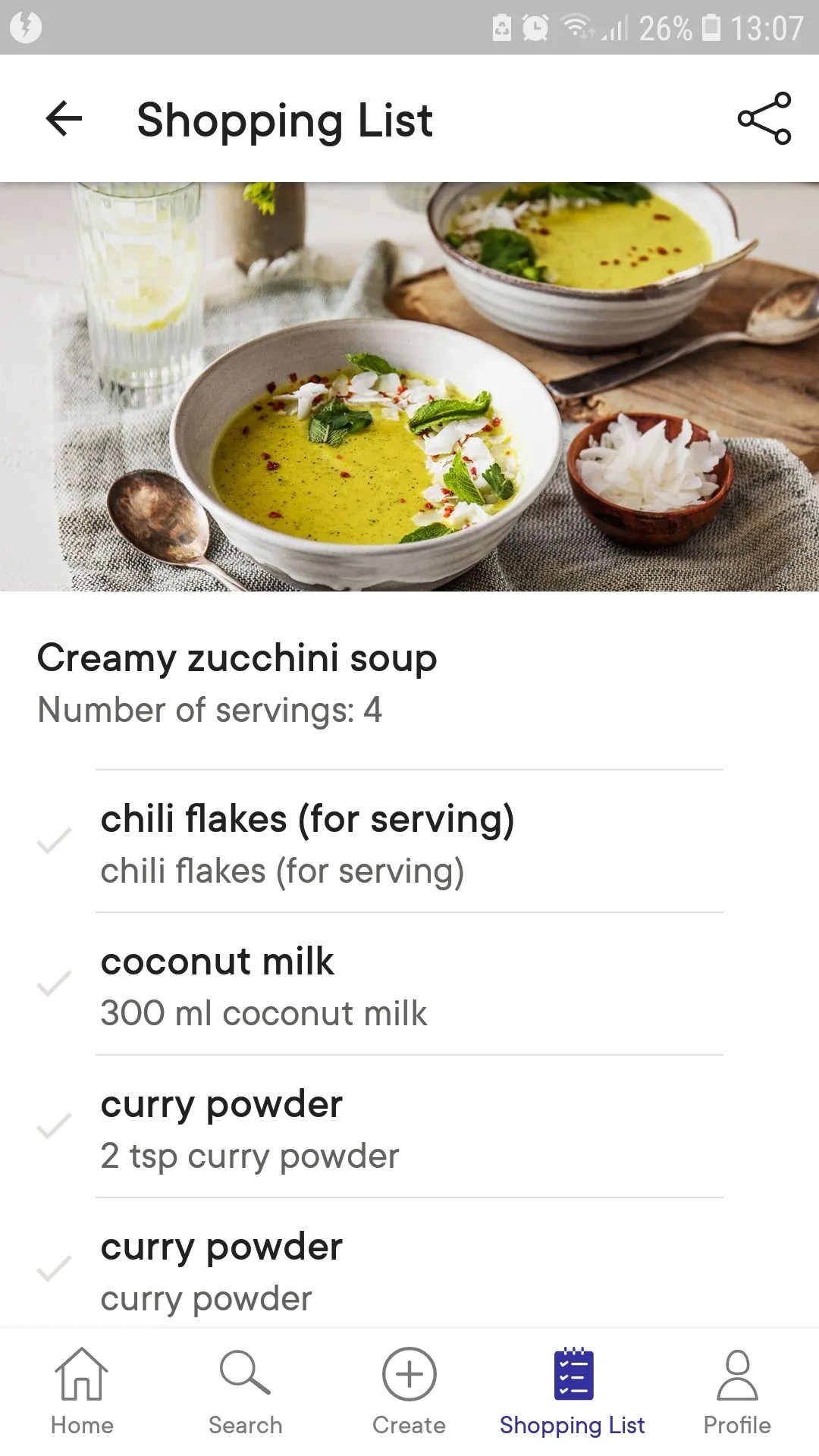Open the Creamy zucchini soup recipe title

pyautogui.click(x=237, y=658)
